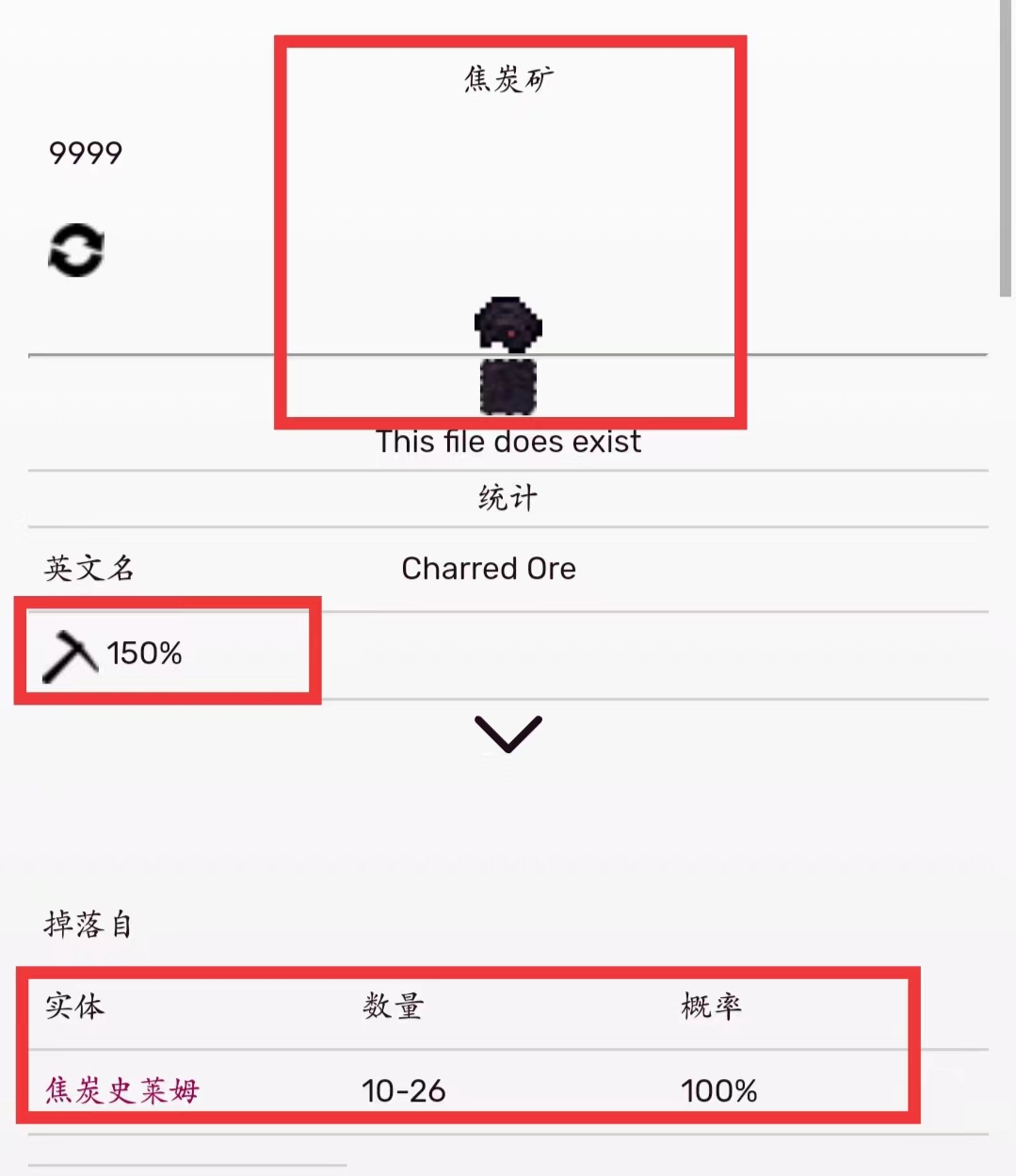Open the 焦炭史莱姆 entity link

click(122, 1090)
